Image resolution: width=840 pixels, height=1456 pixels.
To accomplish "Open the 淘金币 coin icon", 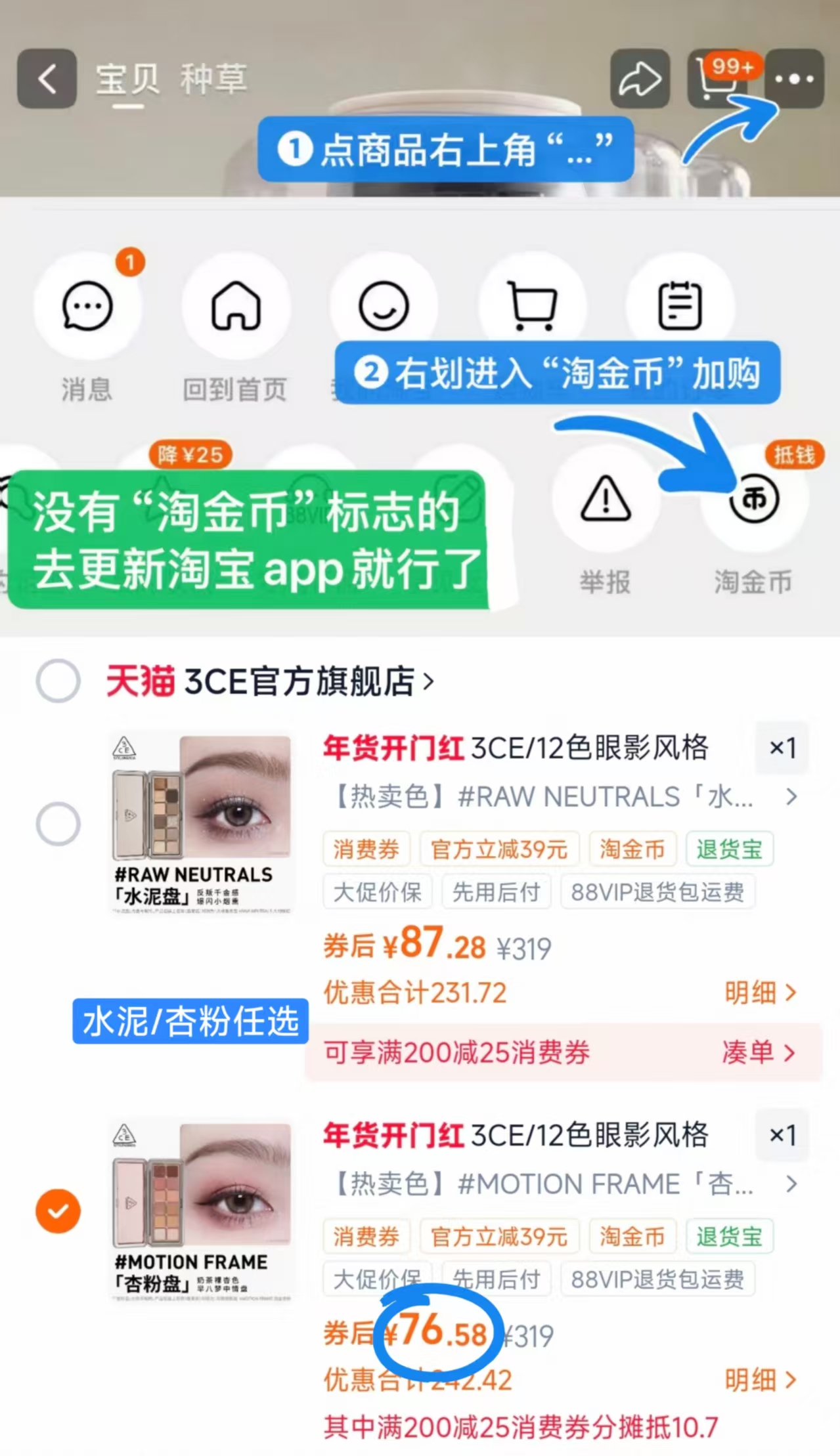I will 754,499.
